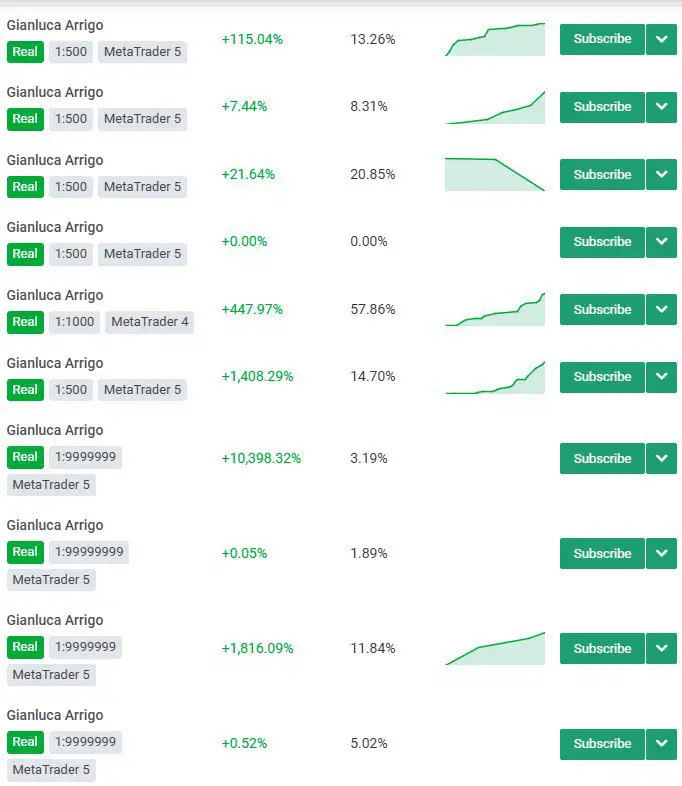682x786 pixels.
Task: Open Gianluca Arrigo signal with 57.86% drawdown
Action: 55,295
